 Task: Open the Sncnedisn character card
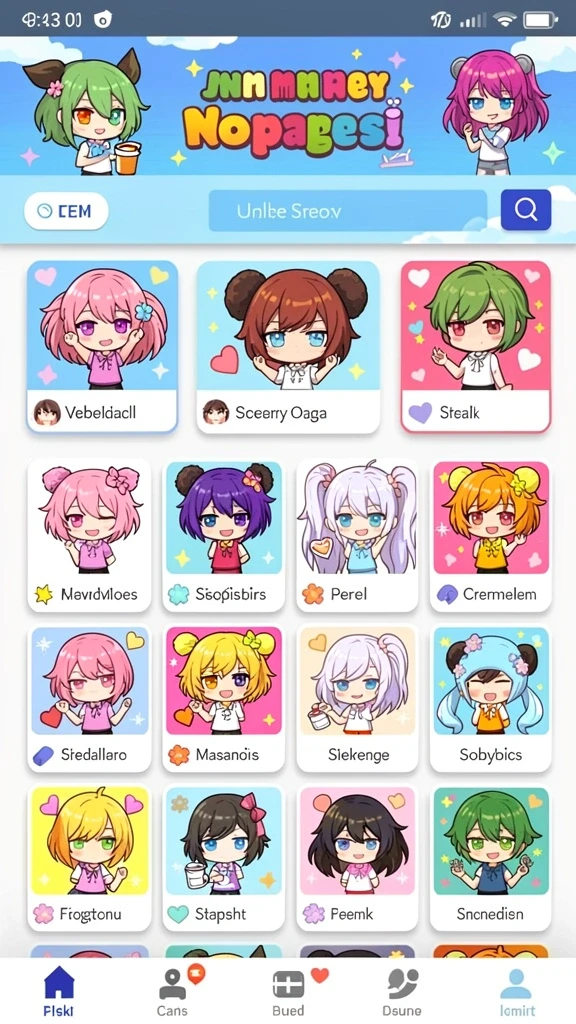pos(491,857)
